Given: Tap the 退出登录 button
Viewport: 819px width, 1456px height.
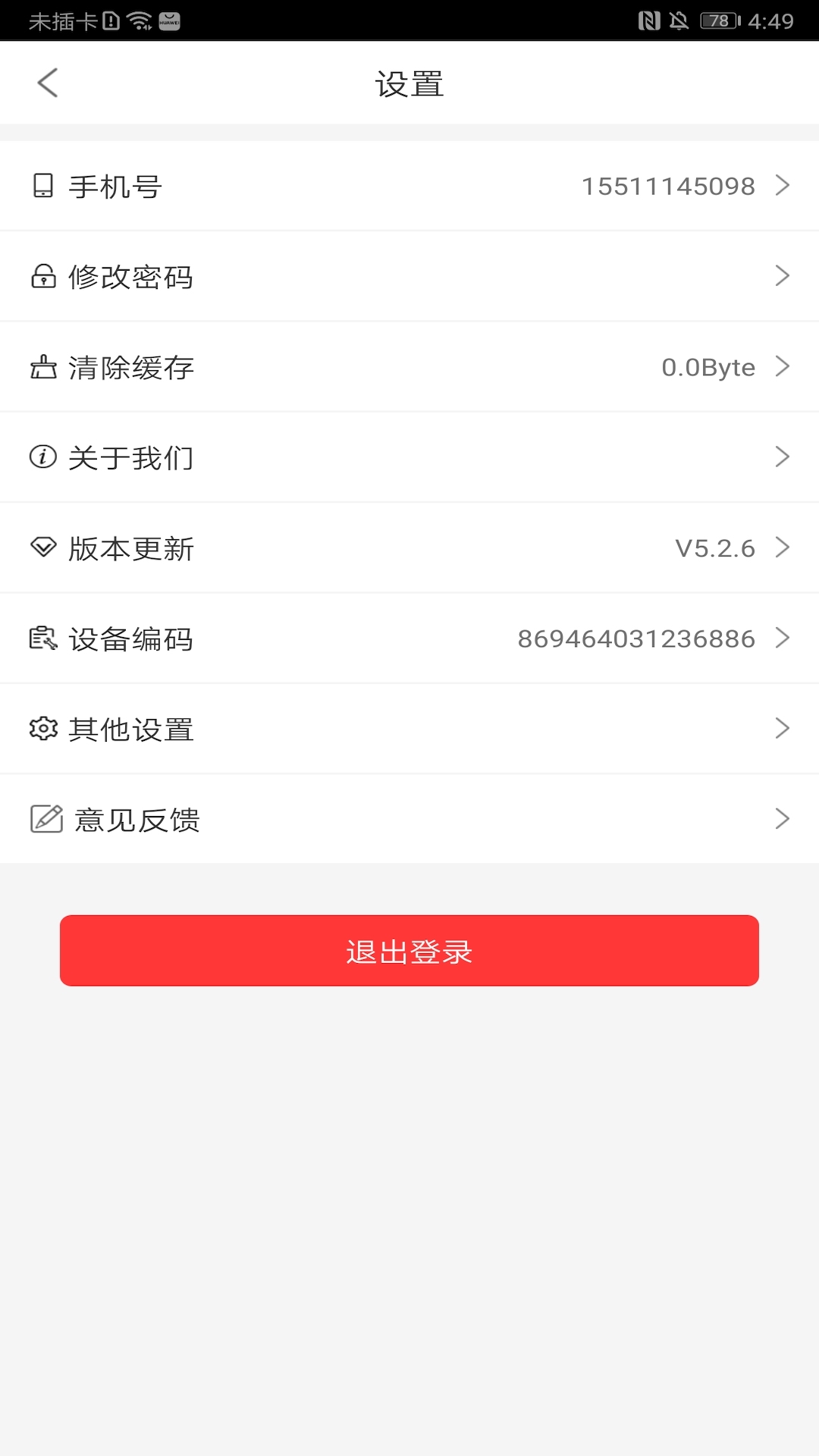Looking at the screenshot, I should 409,950.
